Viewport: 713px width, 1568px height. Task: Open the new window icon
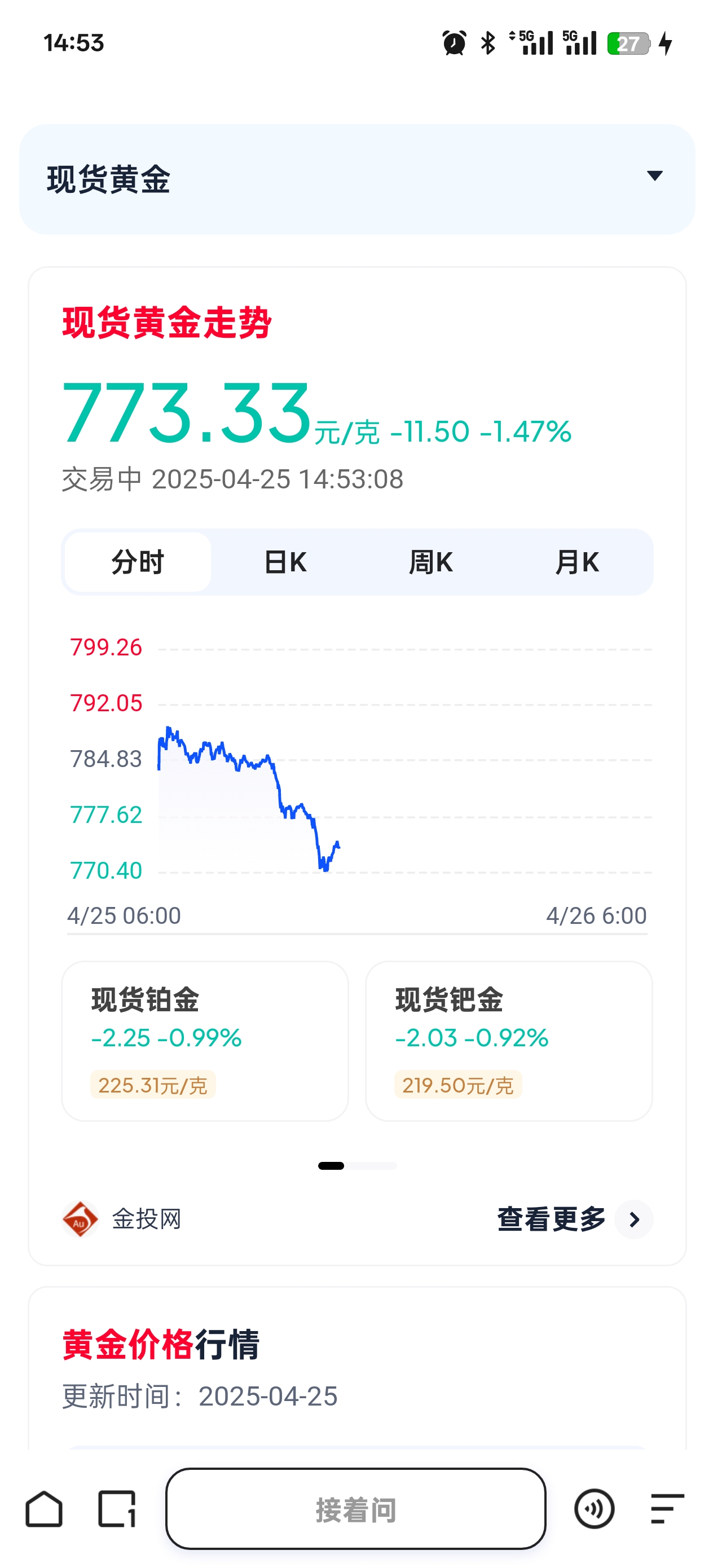(x=117, y=1508)
